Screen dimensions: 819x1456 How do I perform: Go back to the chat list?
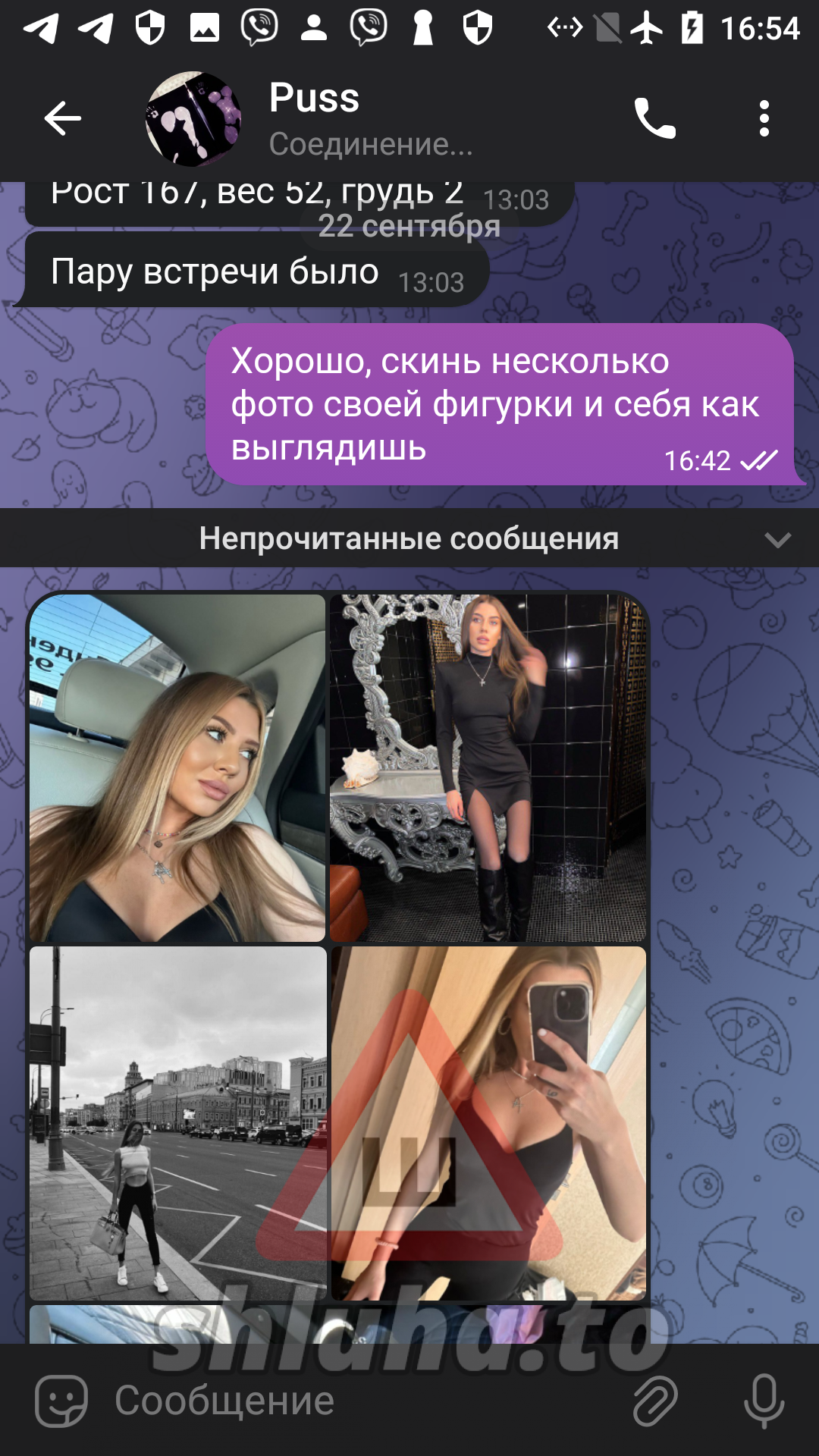tap(62, 118)
